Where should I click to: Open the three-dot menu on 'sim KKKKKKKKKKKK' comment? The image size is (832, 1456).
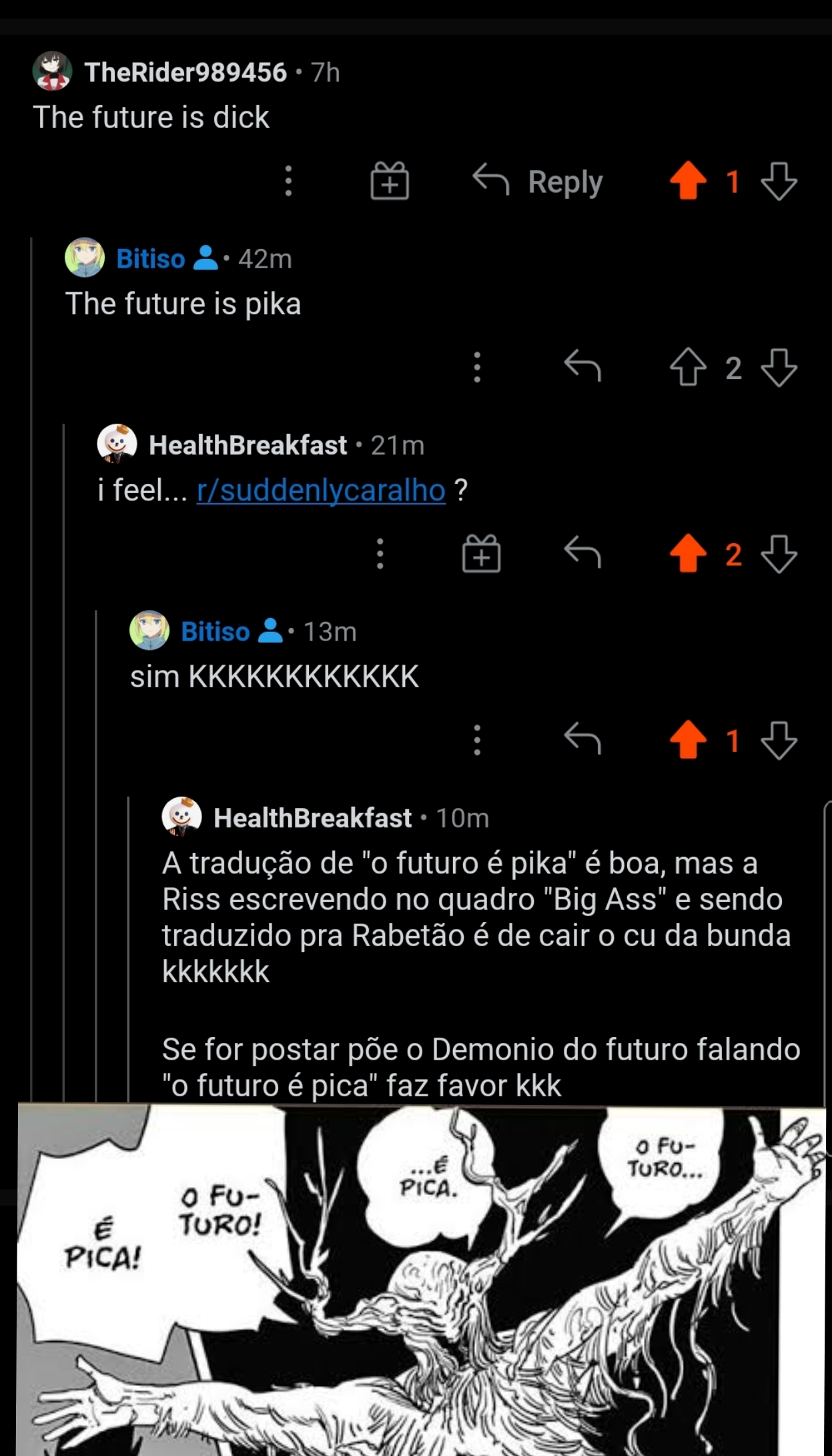click(478, 740)
